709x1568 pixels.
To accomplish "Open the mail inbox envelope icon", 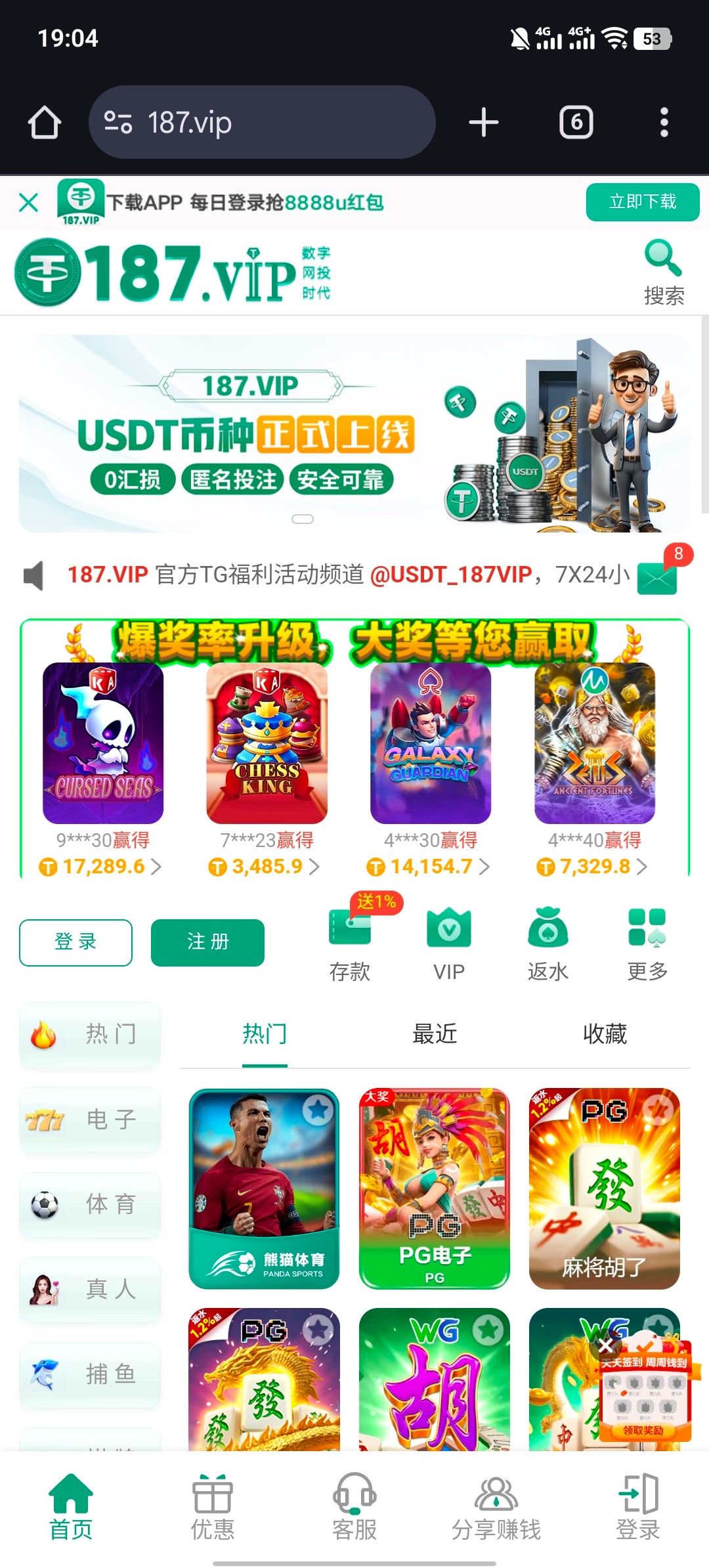I will (x=657, y=578).
